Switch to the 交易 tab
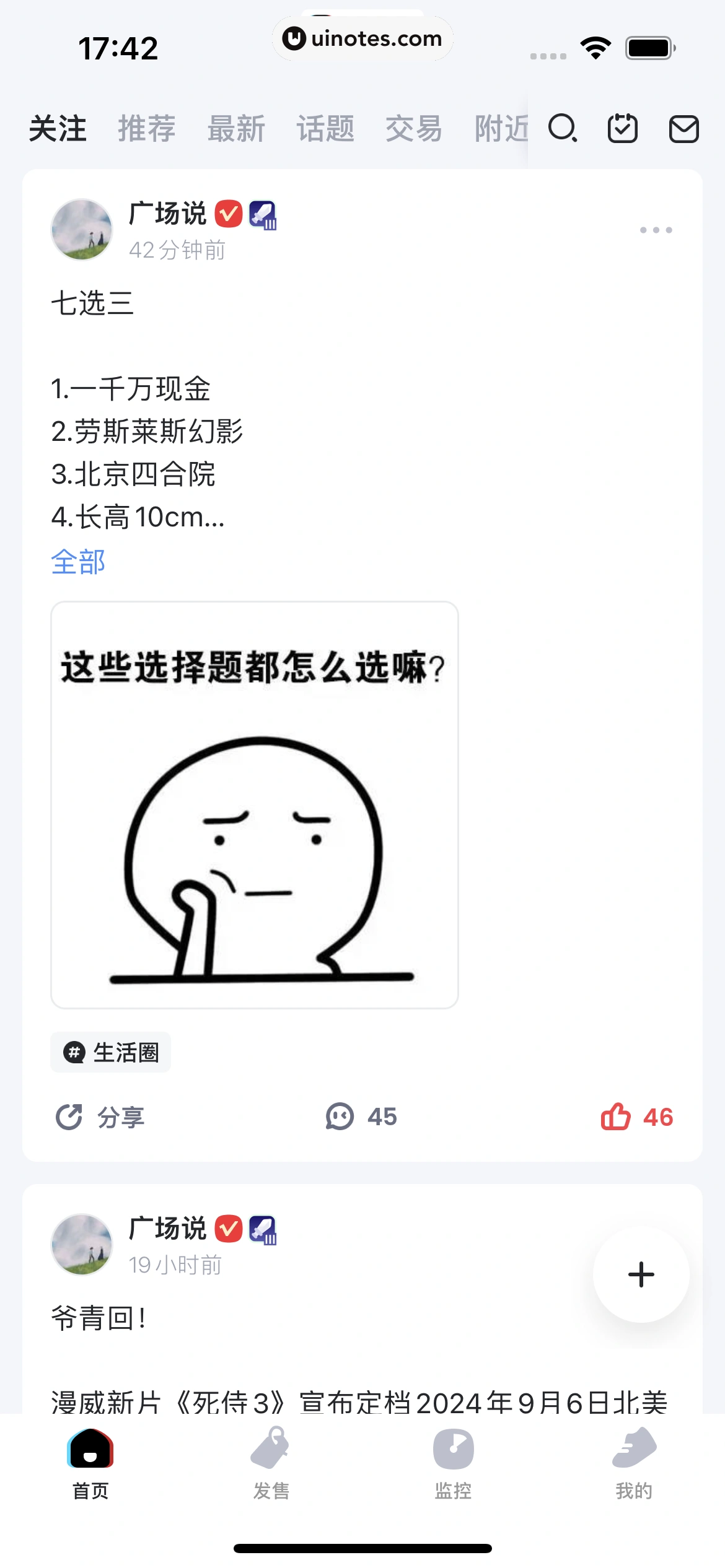 (414, 129)
